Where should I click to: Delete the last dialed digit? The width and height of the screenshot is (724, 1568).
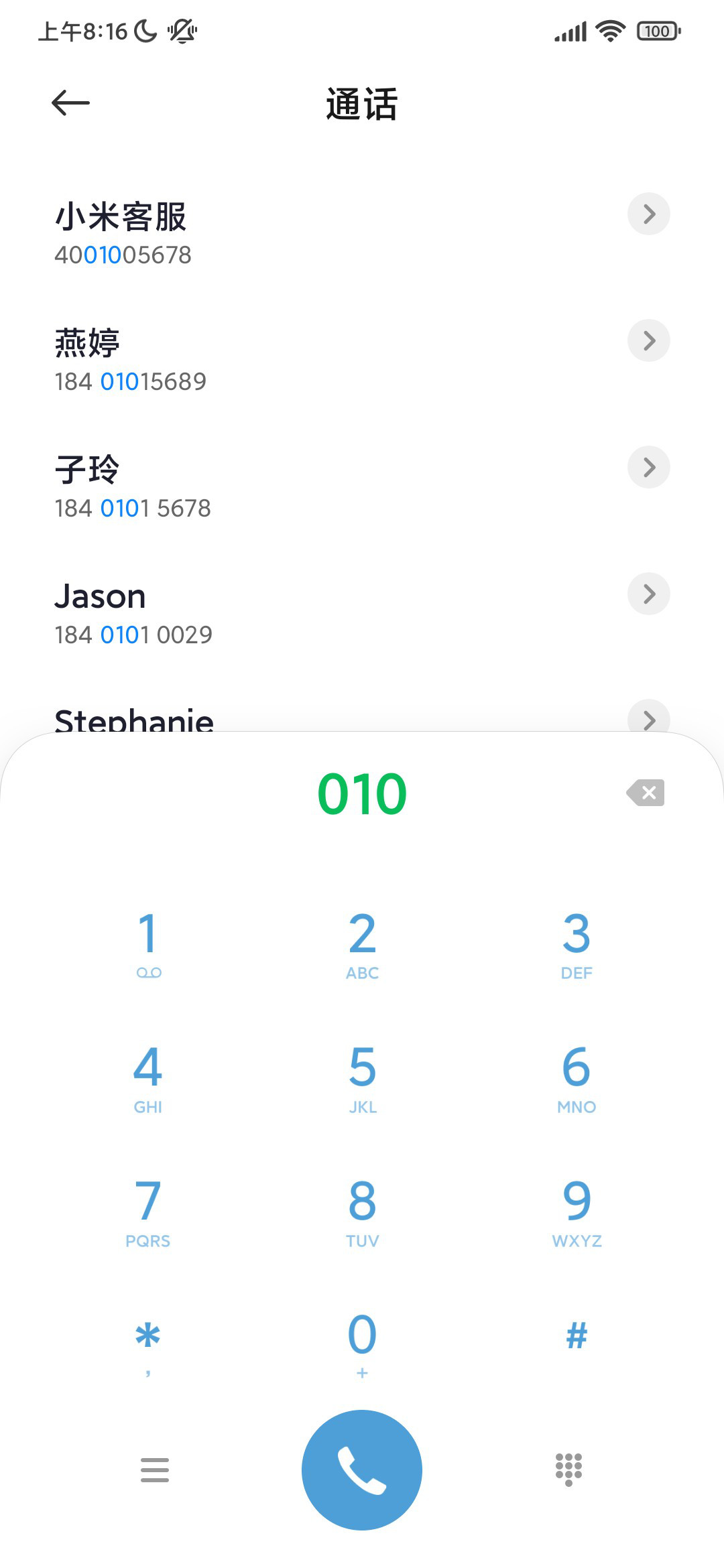coord(645,793)
